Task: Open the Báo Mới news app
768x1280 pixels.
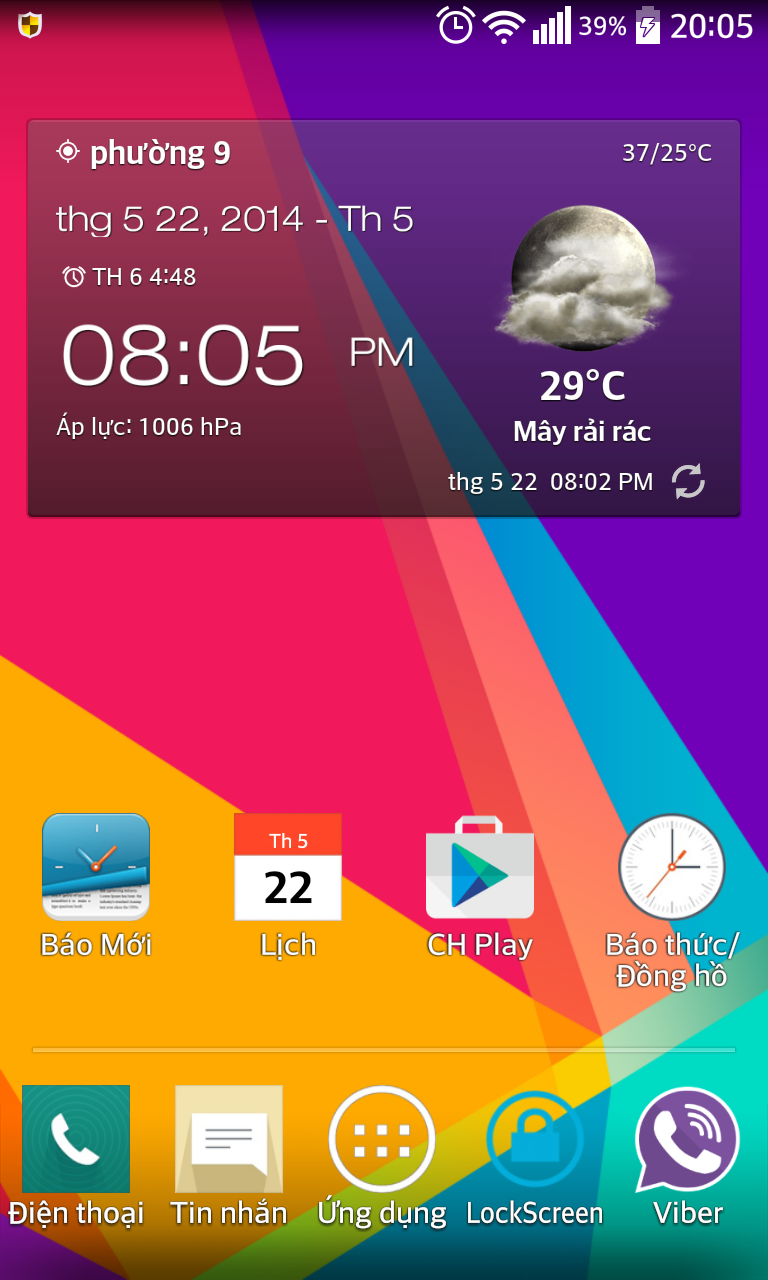Action: [96, 867]
